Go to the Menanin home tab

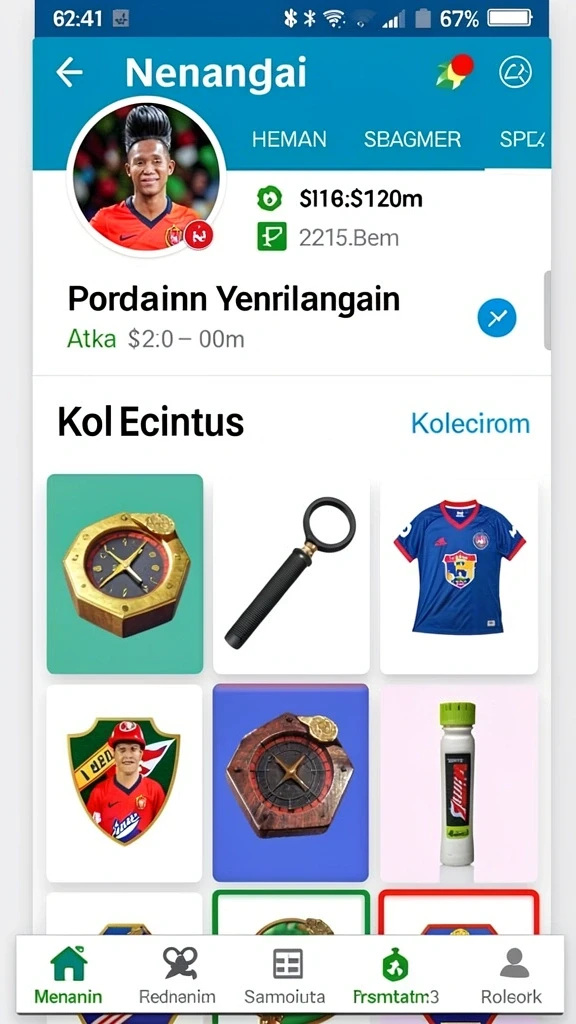[68, 974]
